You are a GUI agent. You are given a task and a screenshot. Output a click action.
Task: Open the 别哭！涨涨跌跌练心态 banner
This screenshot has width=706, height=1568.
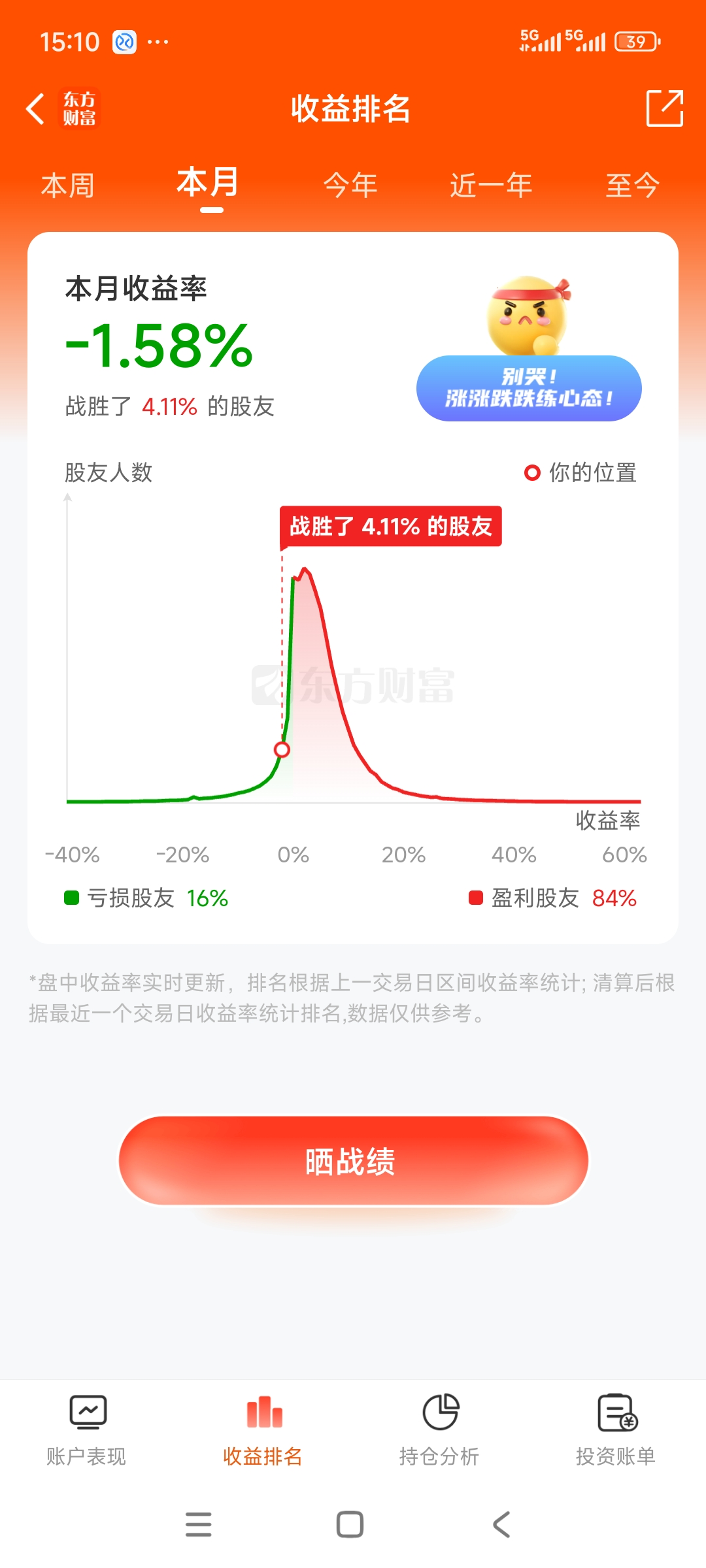[x=529, y=388]
